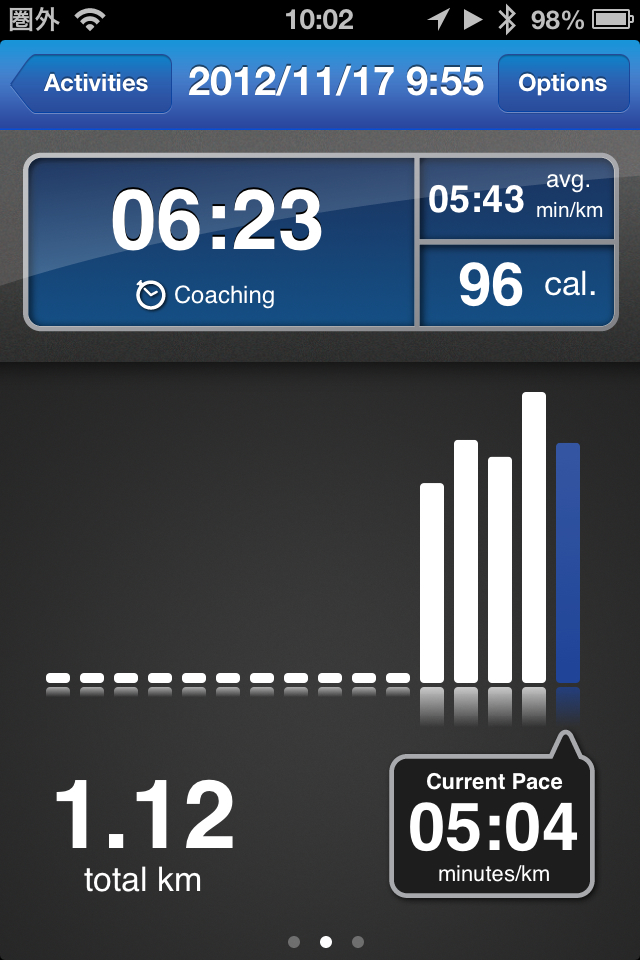The image size is (640, 960).
Task: Tap the page indicator dots
Action: pos(325,941)
